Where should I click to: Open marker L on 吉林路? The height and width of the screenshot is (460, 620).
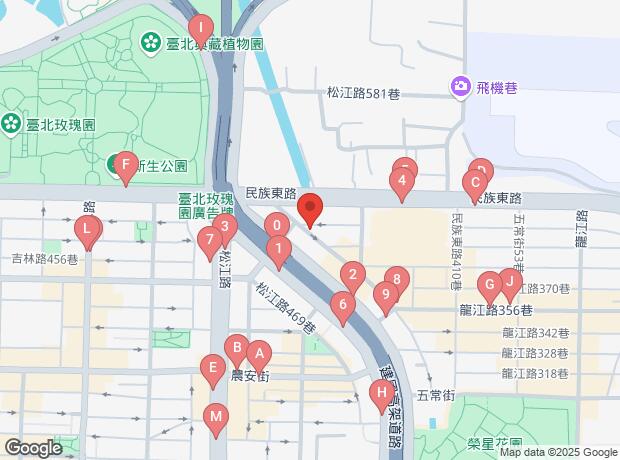point(88,232)
